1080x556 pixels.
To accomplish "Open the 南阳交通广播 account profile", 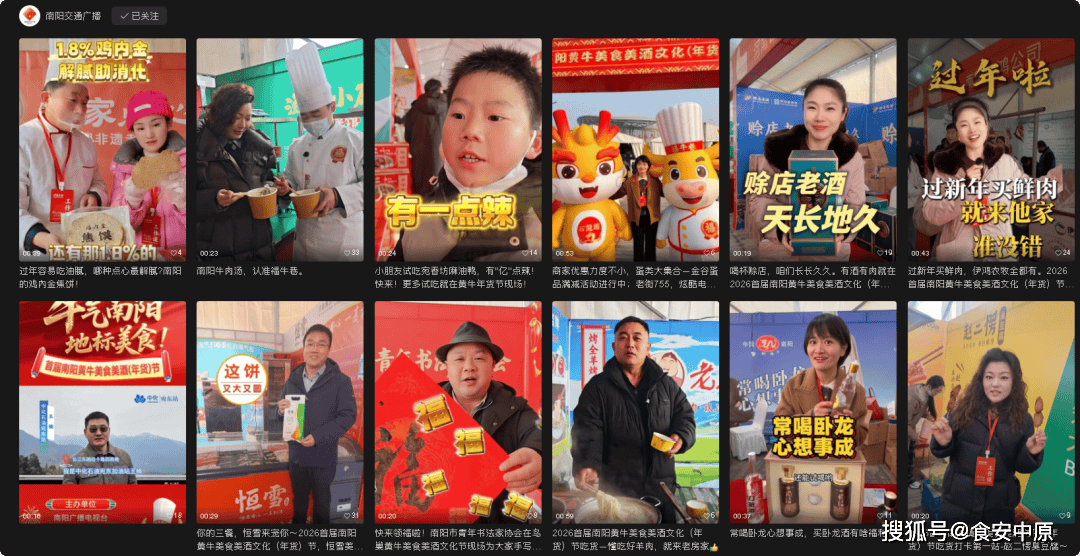I will (x=73, y=16).
